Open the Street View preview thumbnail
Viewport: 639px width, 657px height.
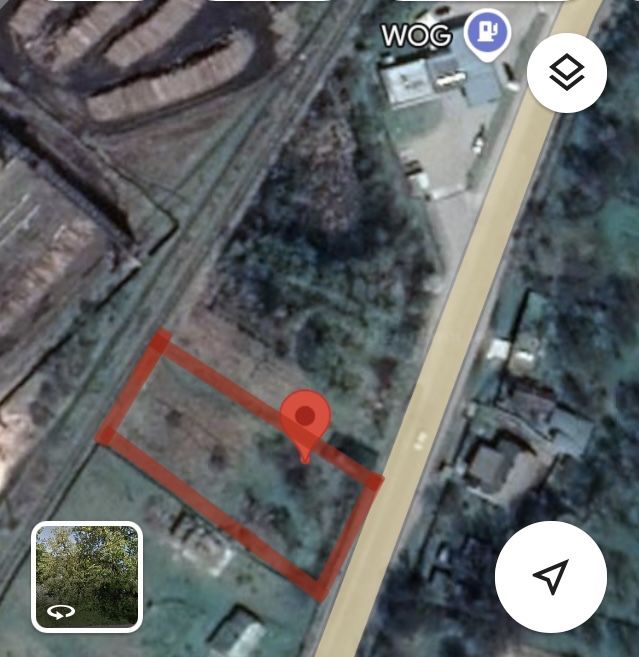click(87, 577)
